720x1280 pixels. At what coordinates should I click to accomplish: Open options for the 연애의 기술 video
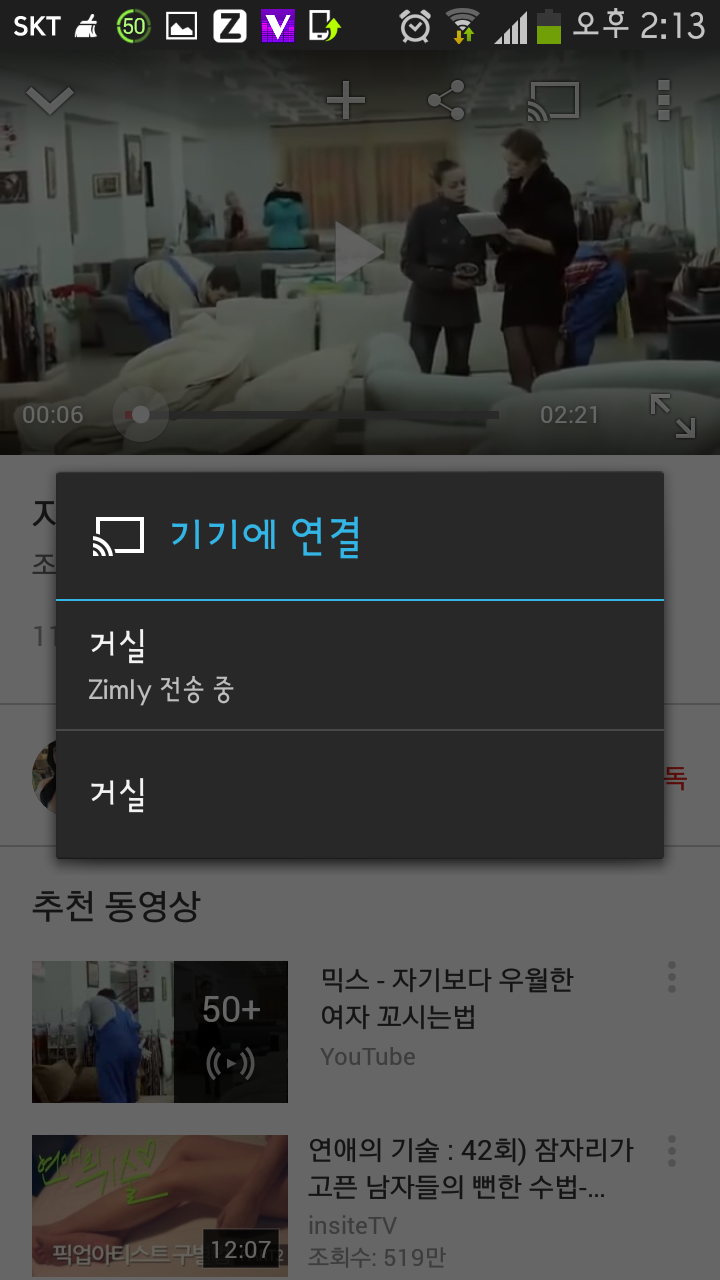point(672,1150)
